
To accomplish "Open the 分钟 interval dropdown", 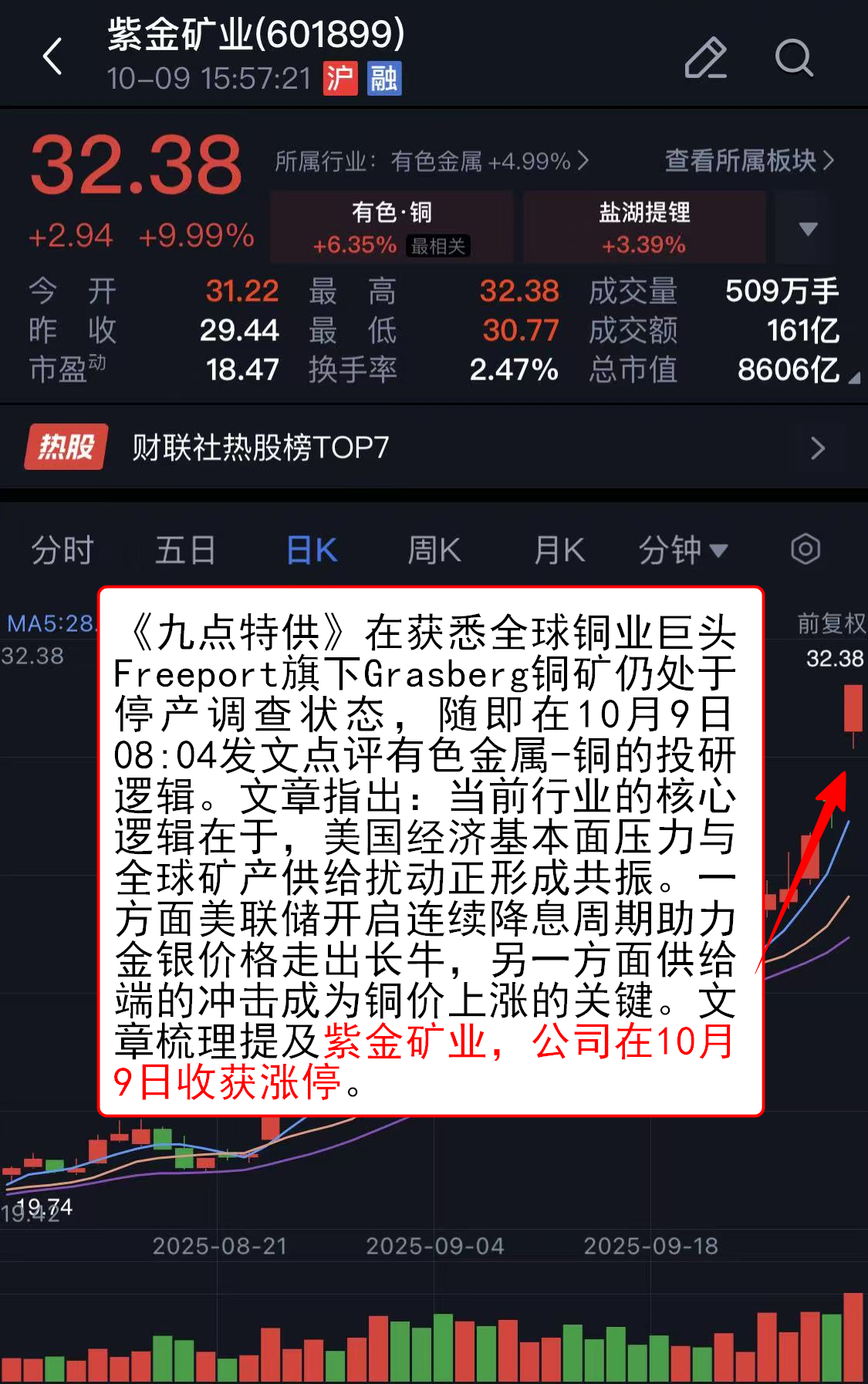I will point(683,550).
